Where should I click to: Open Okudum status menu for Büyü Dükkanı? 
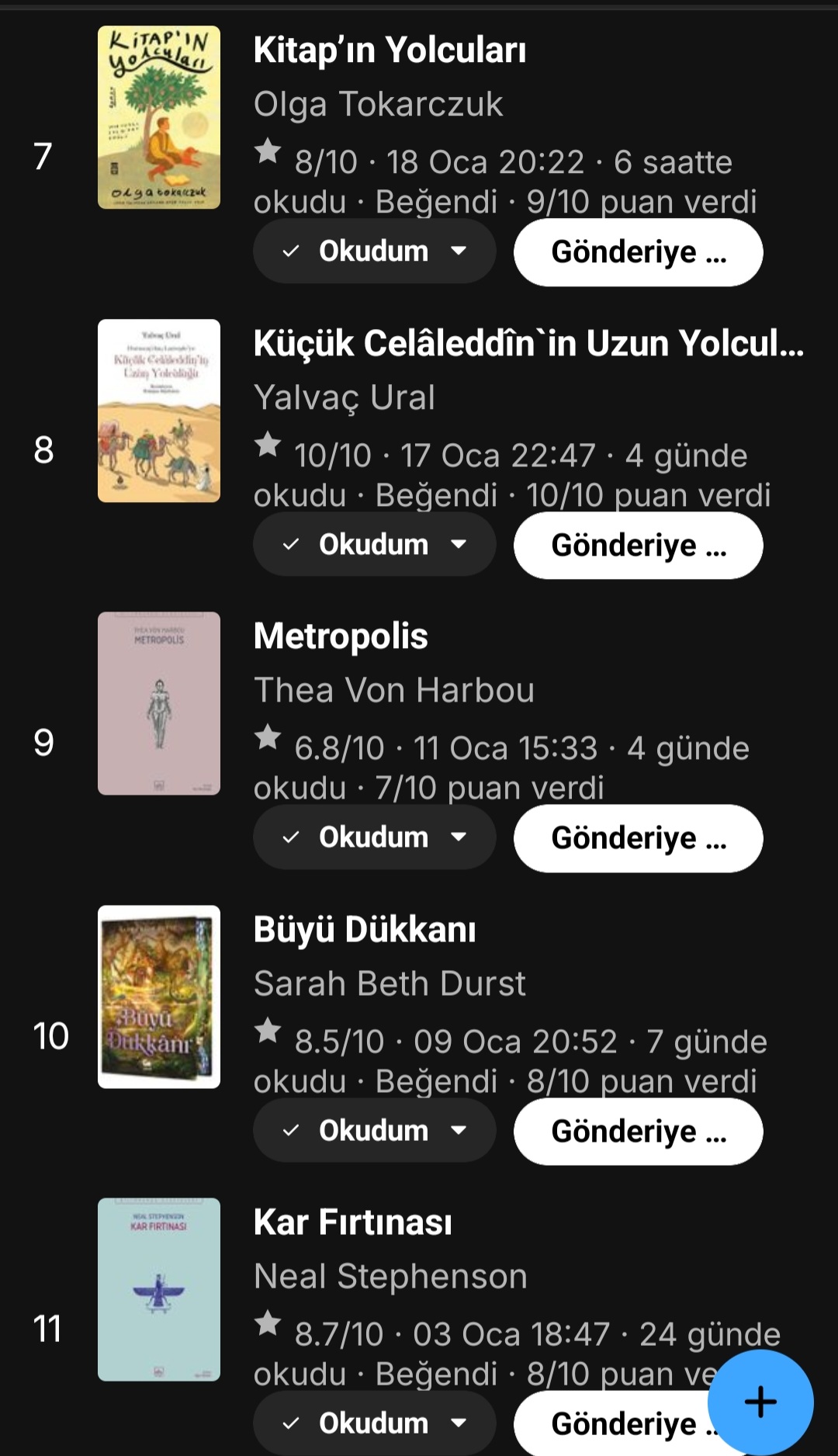(374, 1131)
